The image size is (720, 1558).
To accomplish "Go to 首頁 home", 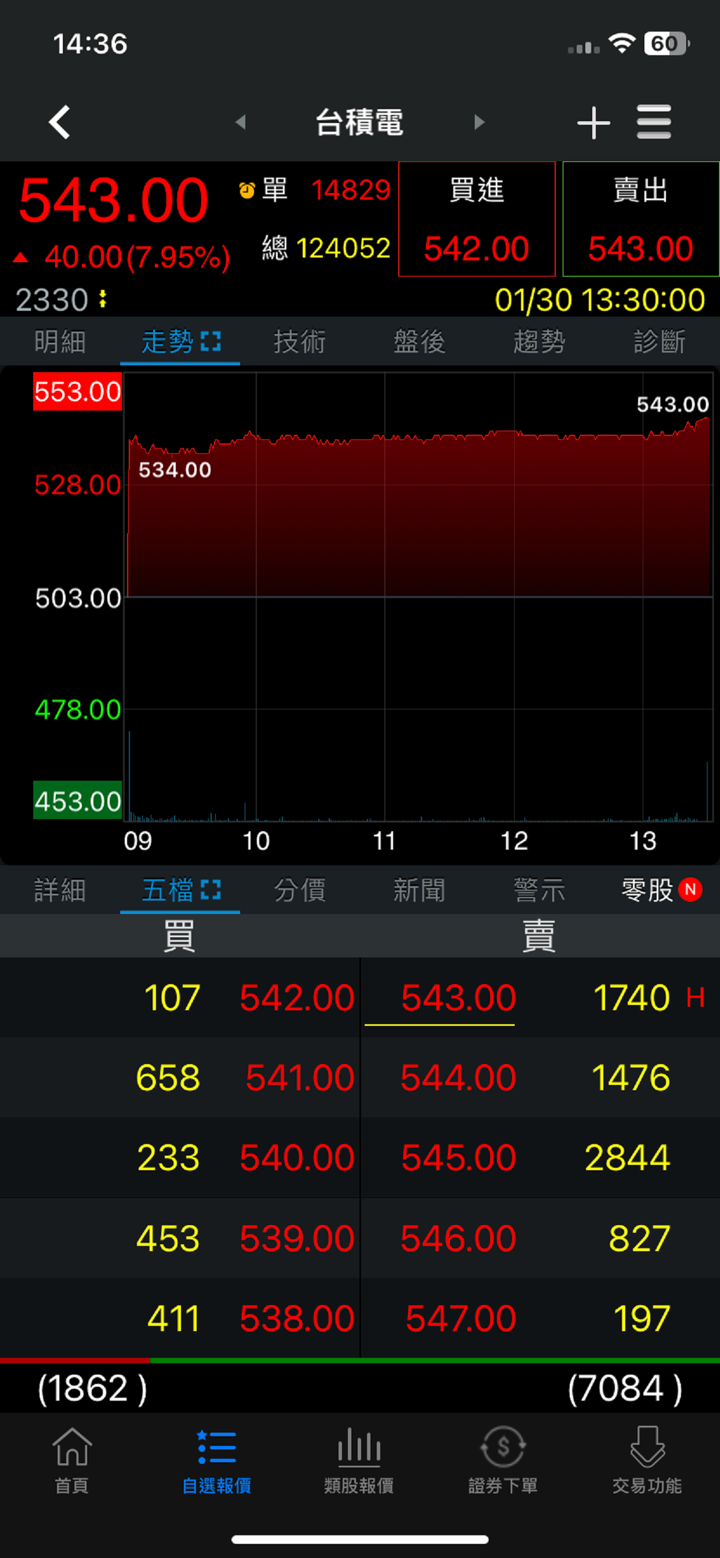I will [72, 1461].
